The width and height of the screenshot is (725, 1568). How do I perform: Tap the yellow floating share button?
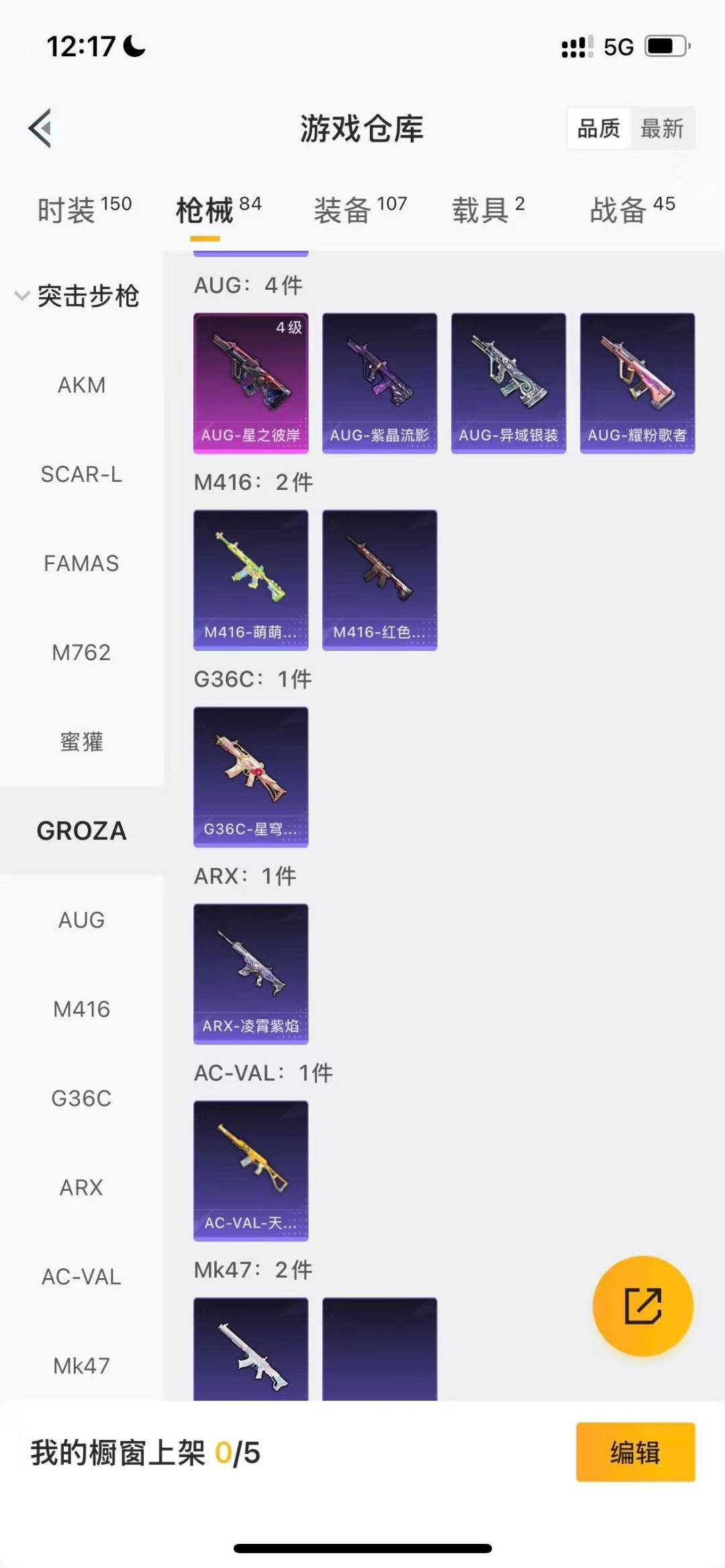tap(642, 1306)
